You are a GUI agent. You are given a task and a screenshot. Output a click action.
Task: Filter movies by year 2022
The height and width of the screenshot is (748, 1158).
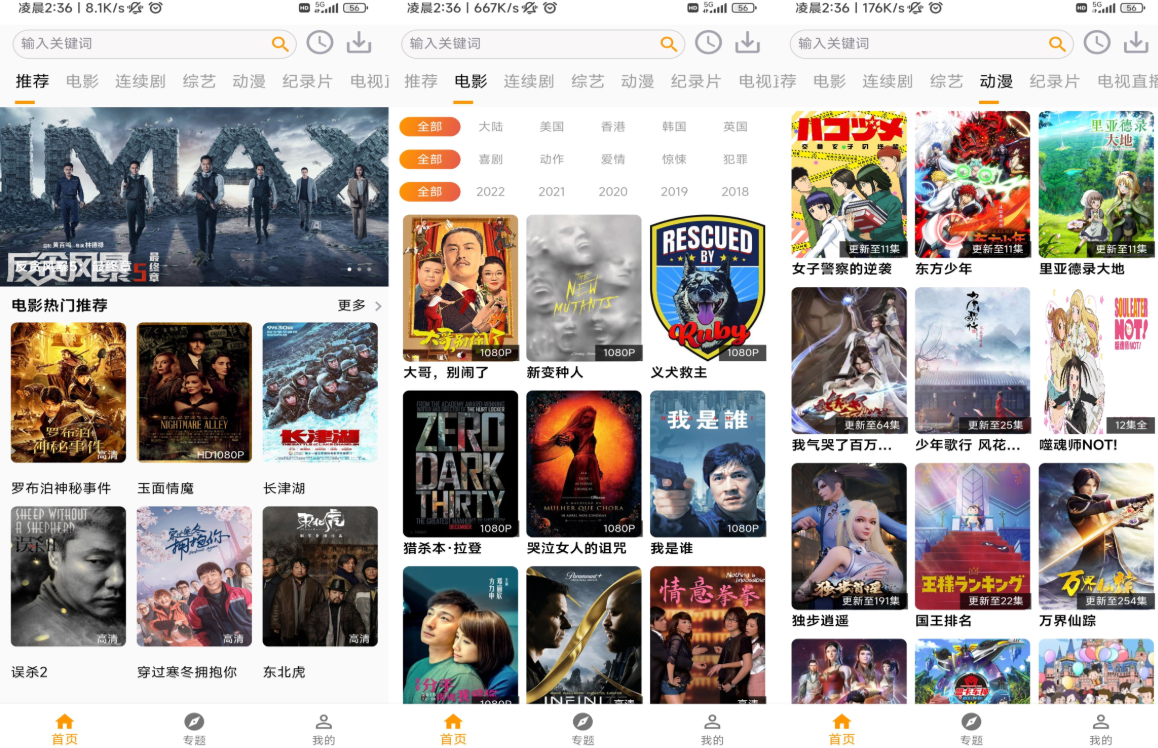tap(491, 192)
